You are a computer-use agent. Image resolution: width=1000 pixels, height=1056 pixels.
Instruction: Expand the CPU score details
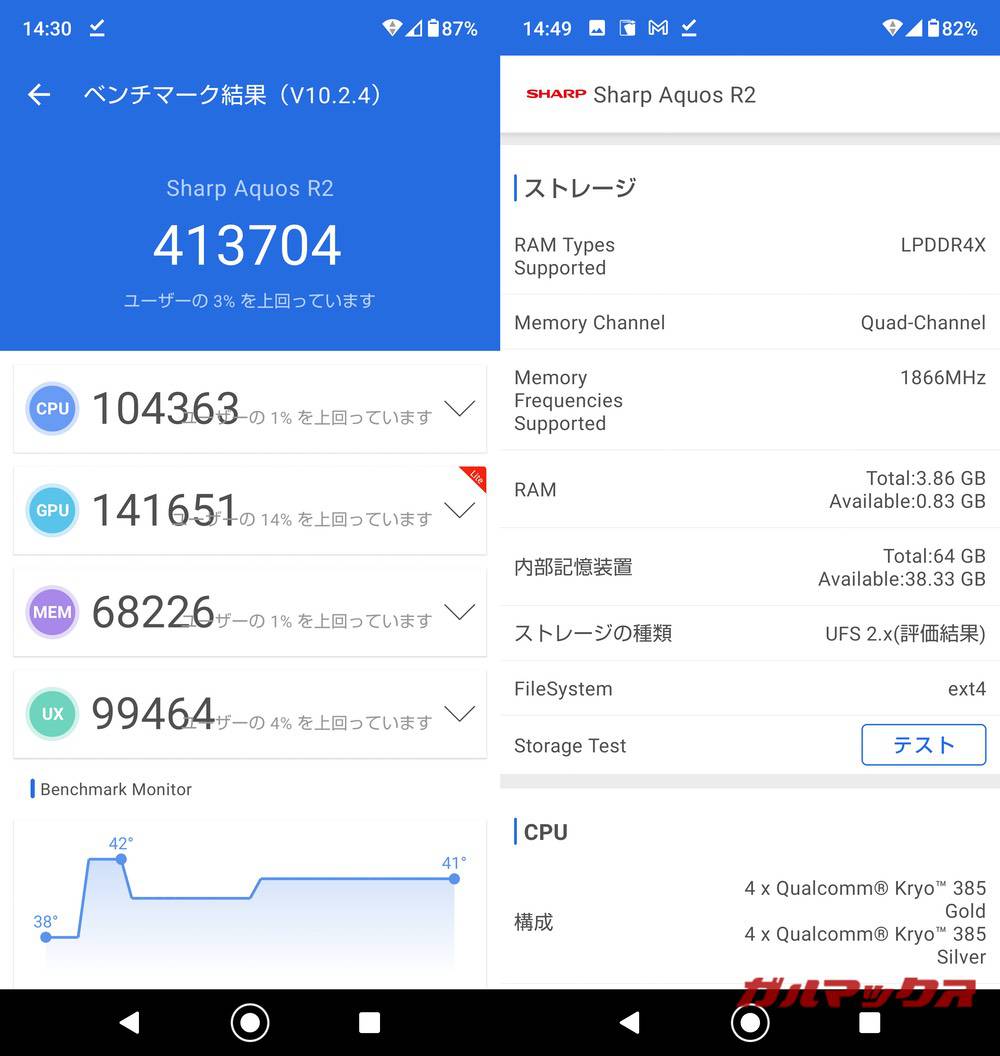(459, 408)
